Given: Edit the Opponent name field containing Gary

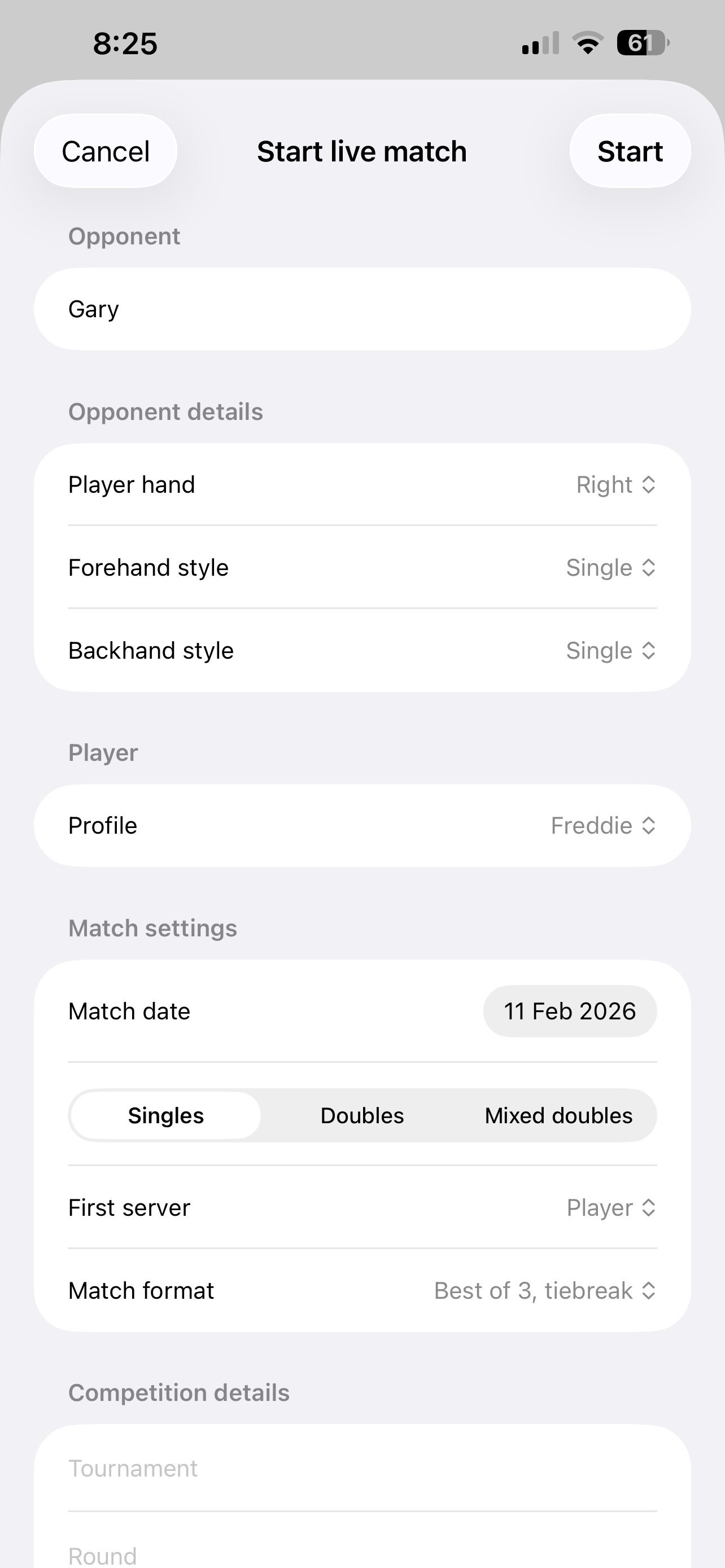Looking at the screenshot, I should [362, 309].
